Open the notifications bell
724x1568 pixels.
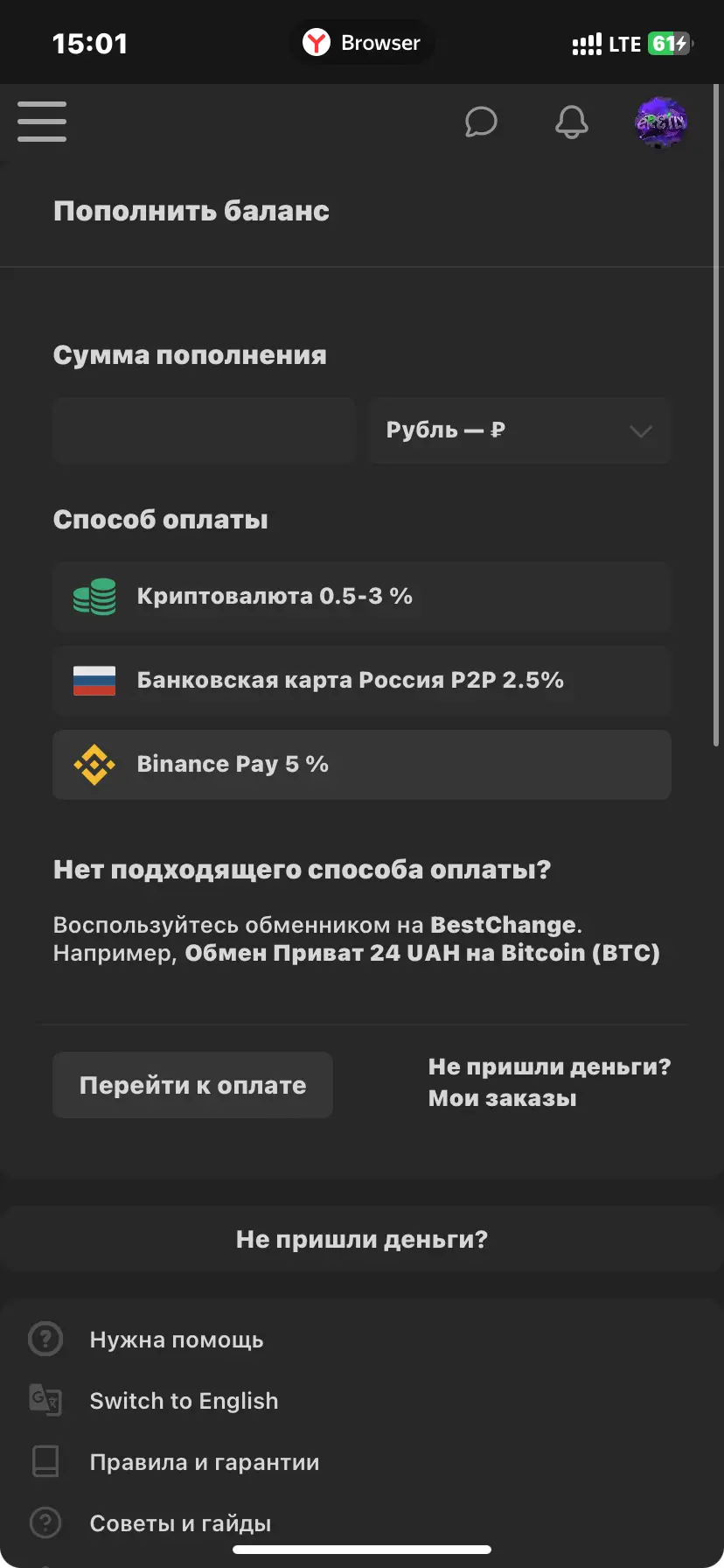tap(572, 122)
